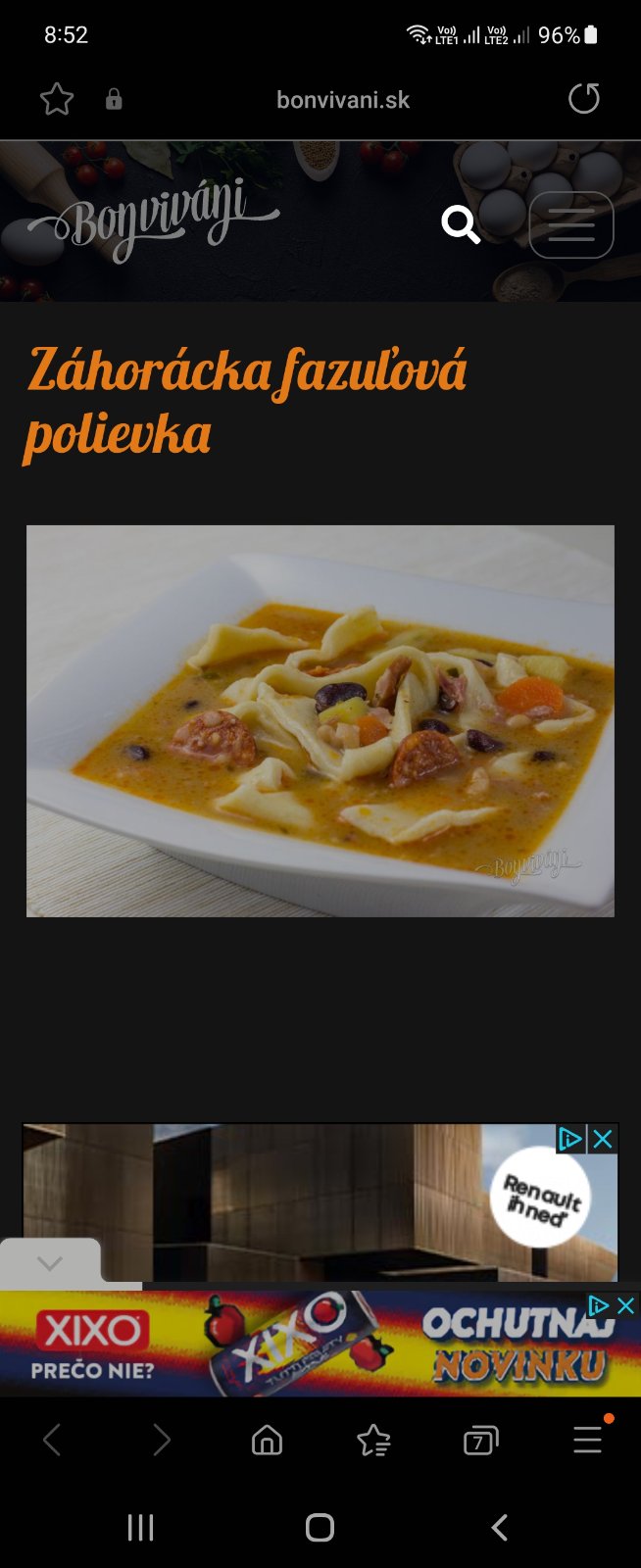641x1568 pixels.
Task: Open the browser tools menu
Action: pyautogui.click(x=587, y=1440)
